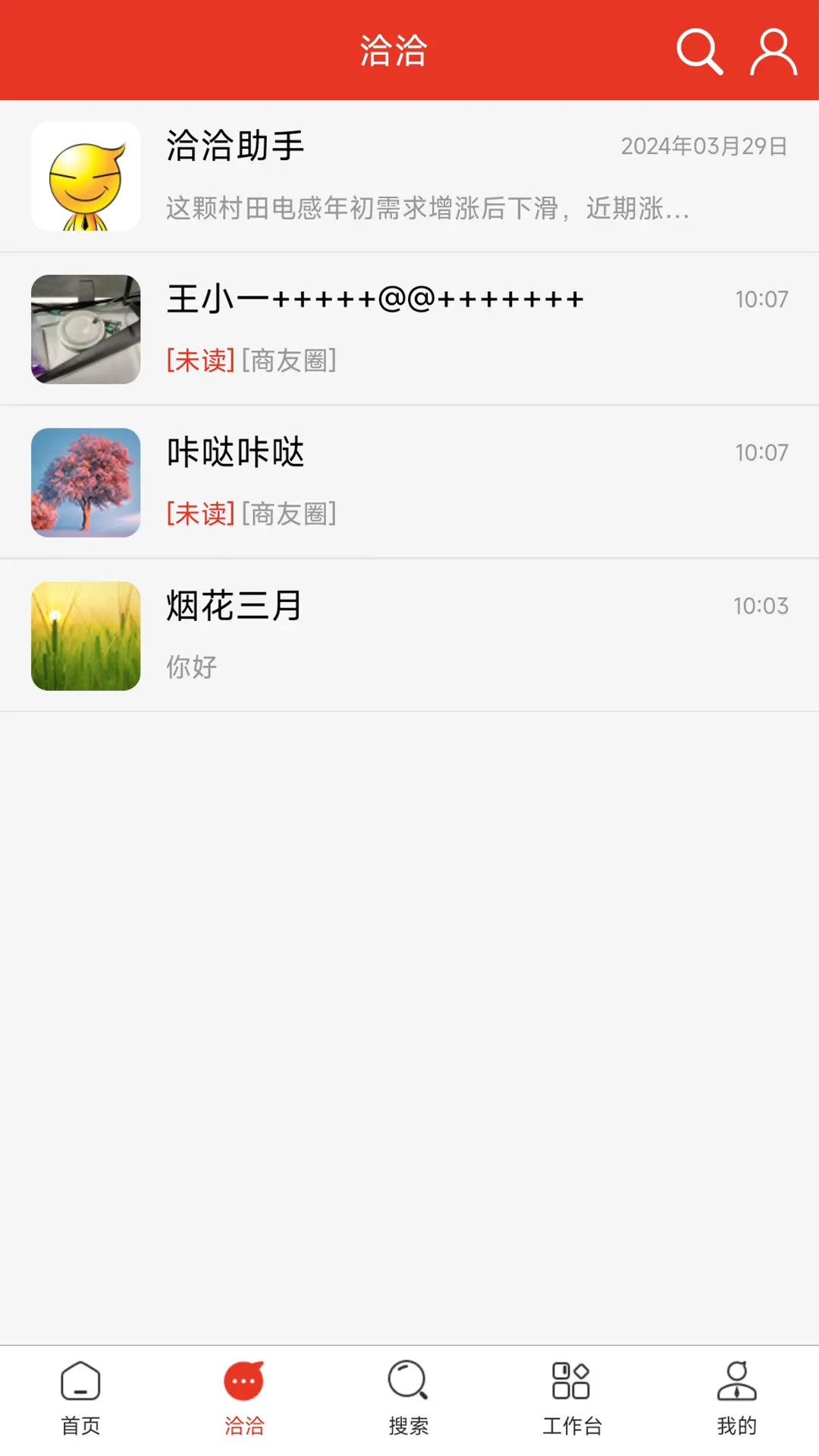
Task: Tap the [商友圈] label under 王小一
Action: [x=289, y=361]
